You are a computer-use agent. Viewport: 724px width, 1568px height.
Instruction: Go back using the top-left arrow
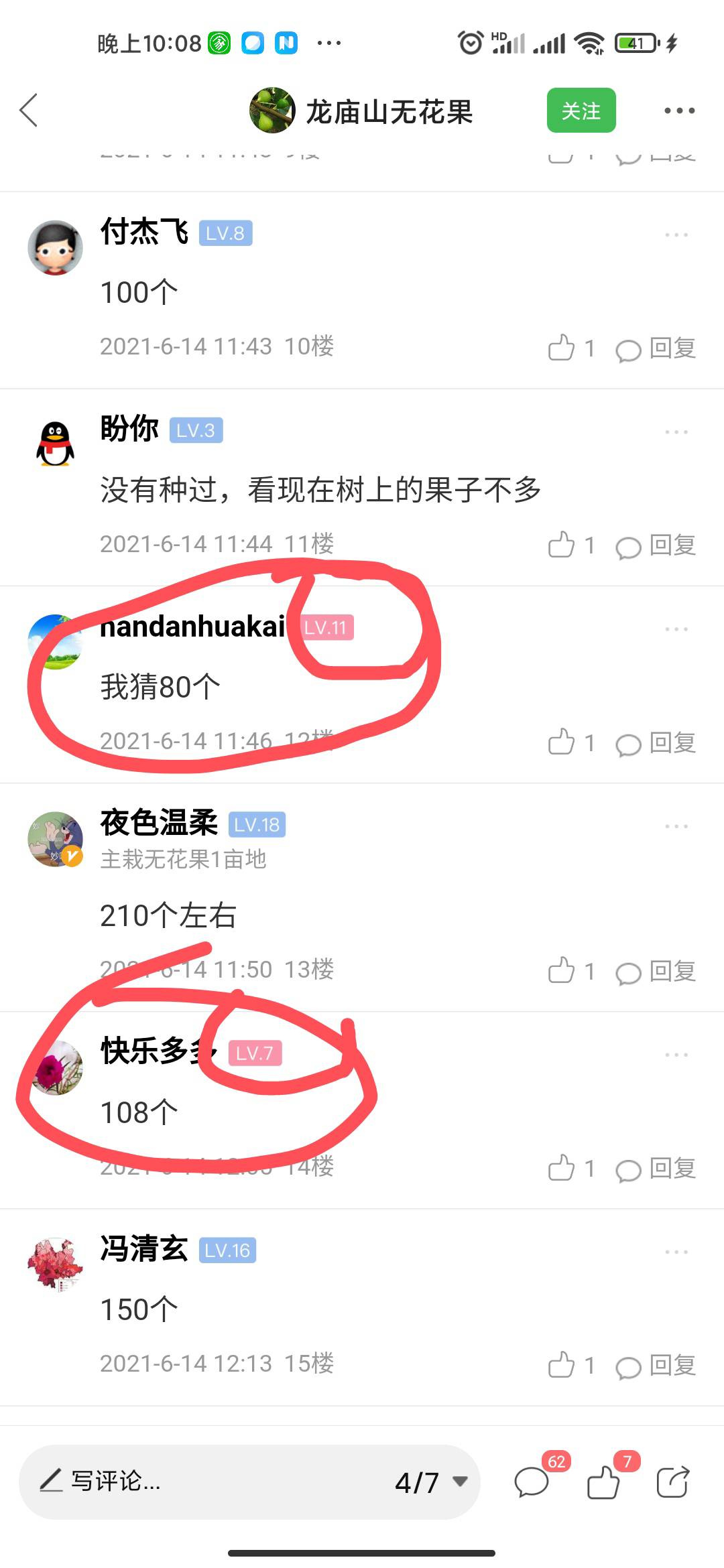[29, 111]
